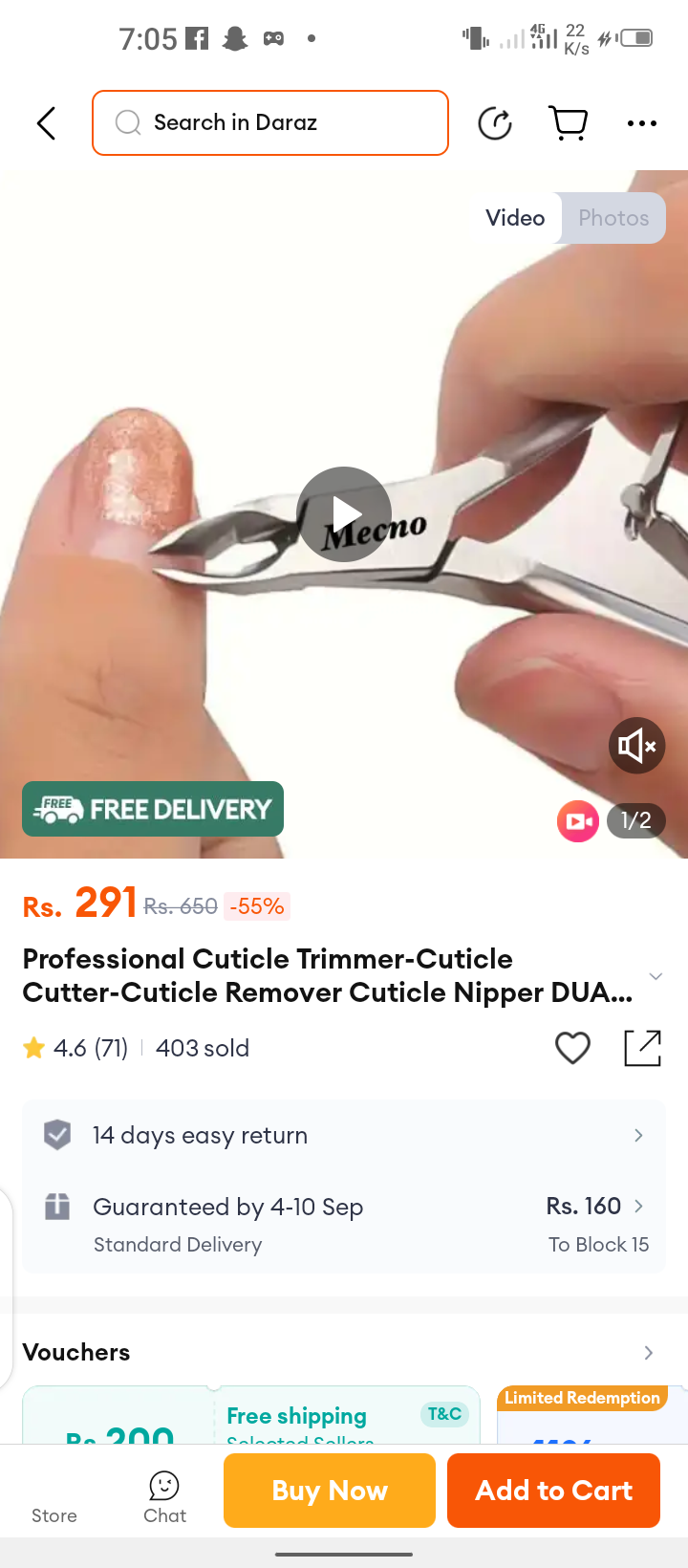Switch to the Photos tab
This screenshot has width=688, height=1568.
coord(613,218)
